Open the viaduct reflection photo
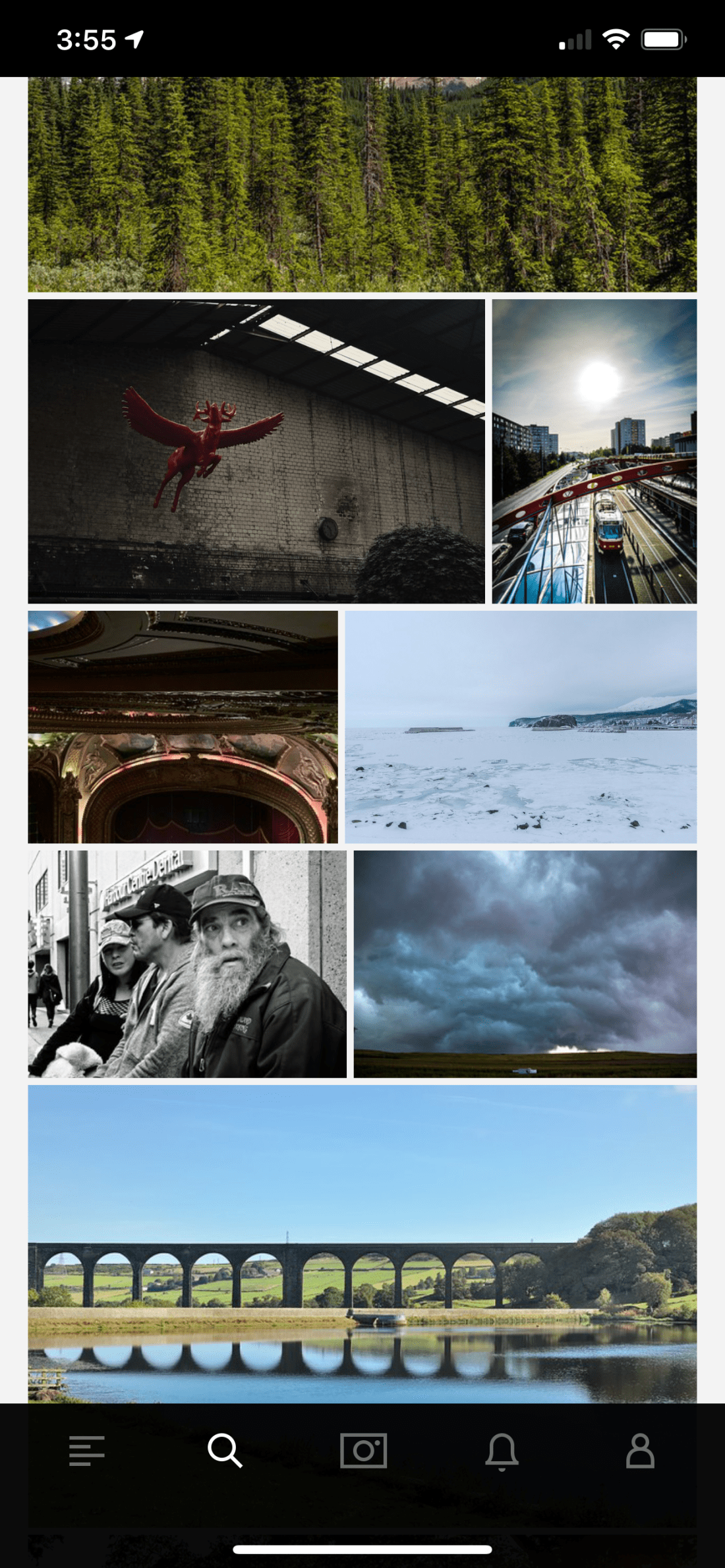 click(362, 1242)
